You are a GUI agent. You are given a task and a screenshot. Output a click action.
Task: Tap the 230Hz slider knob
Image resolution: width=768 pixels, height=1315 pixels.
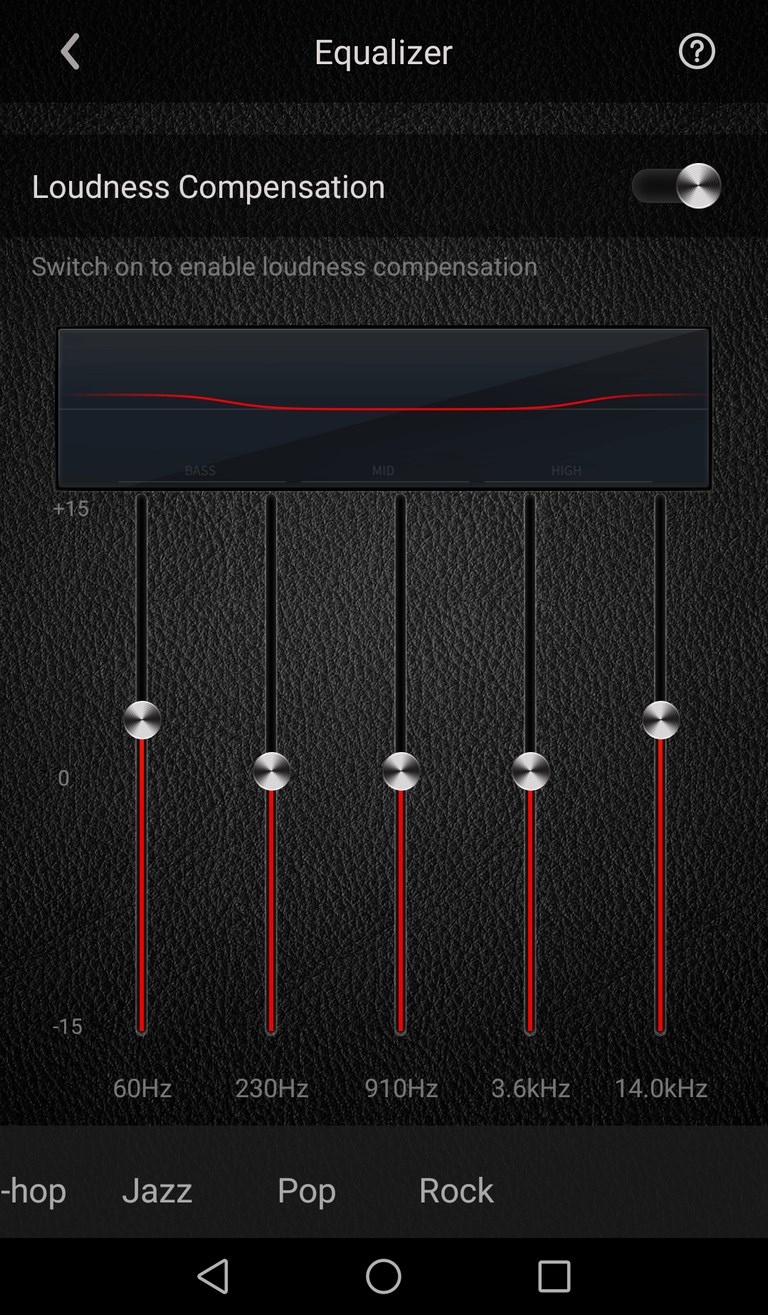tap(271, 771)
